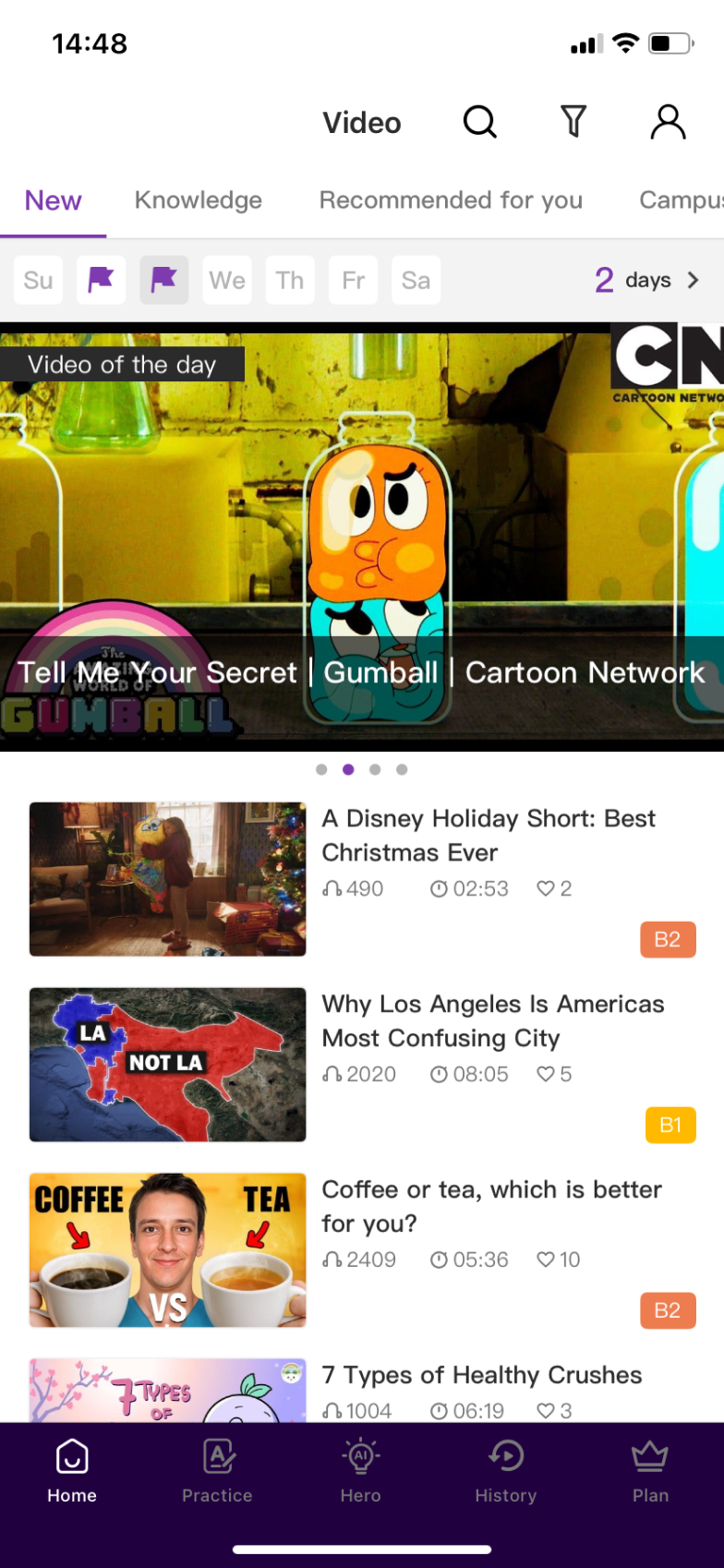Screen dimensions: 724x1568
Task: Open the user profile icon
Action: 668,122
